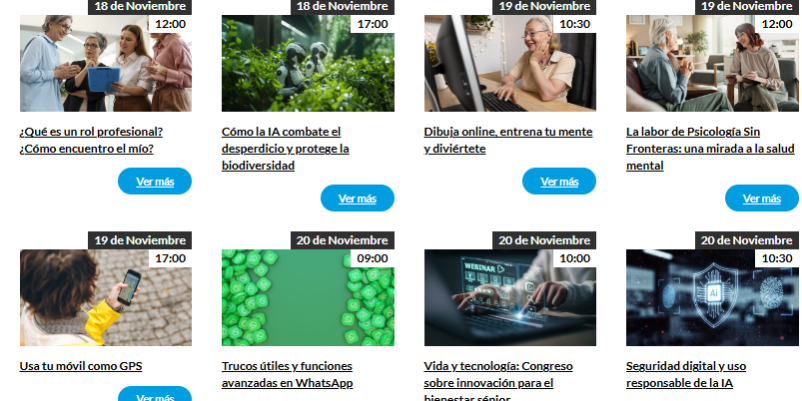Select the robot in plants event image
Viewport: 802px width, 401px height.
tap(308, 65)
